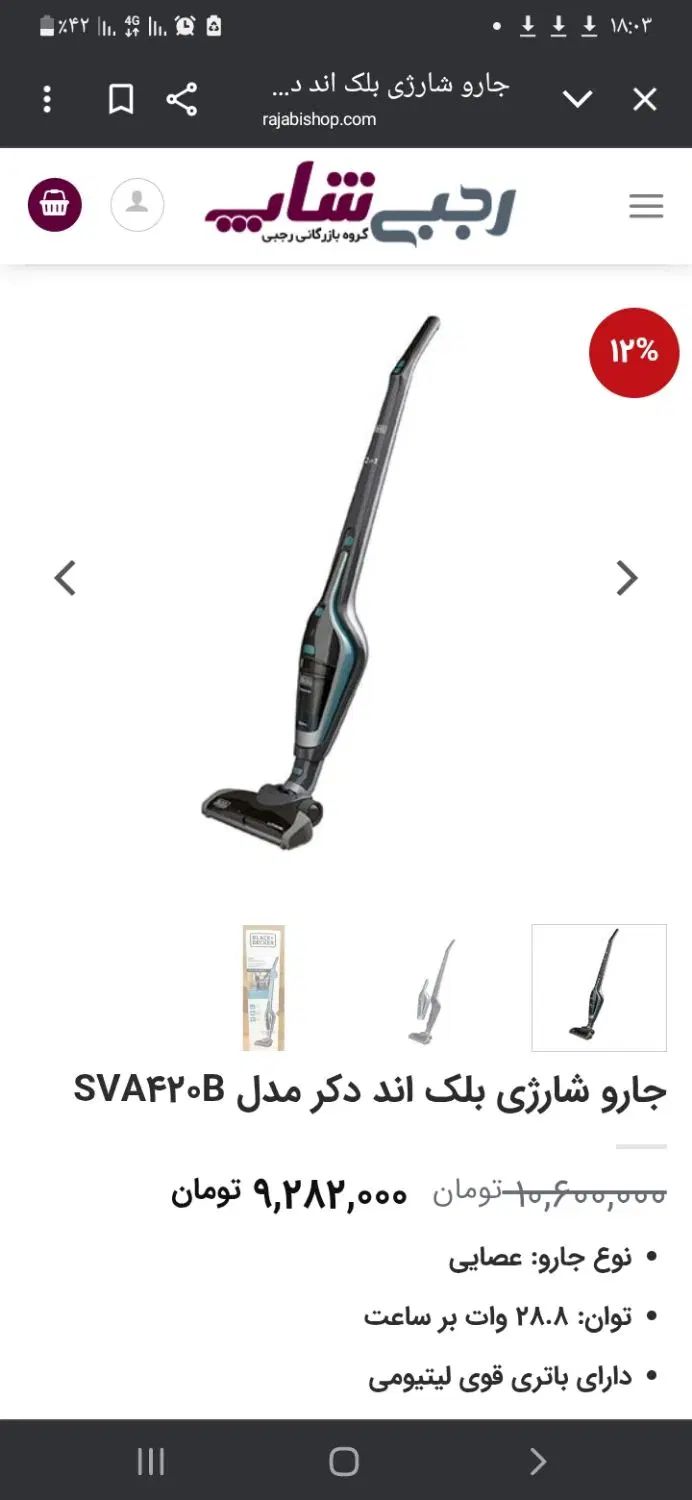The width and height of the screenshot is (692, 1500).
Task: Open the site hamburger menu
Action: click(646, 206)
